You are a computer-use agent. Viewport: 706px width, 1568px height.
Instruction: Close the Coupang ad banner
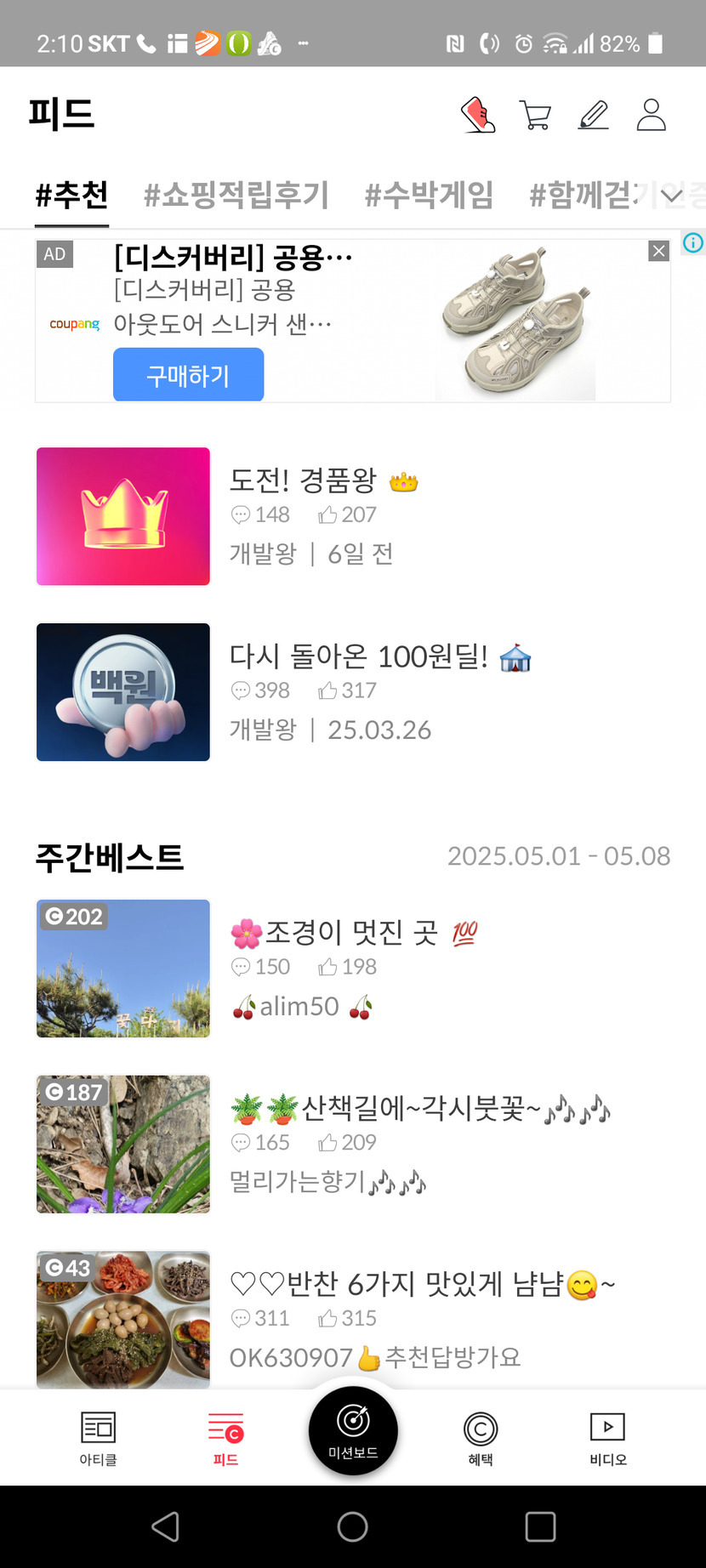[658, 251]
